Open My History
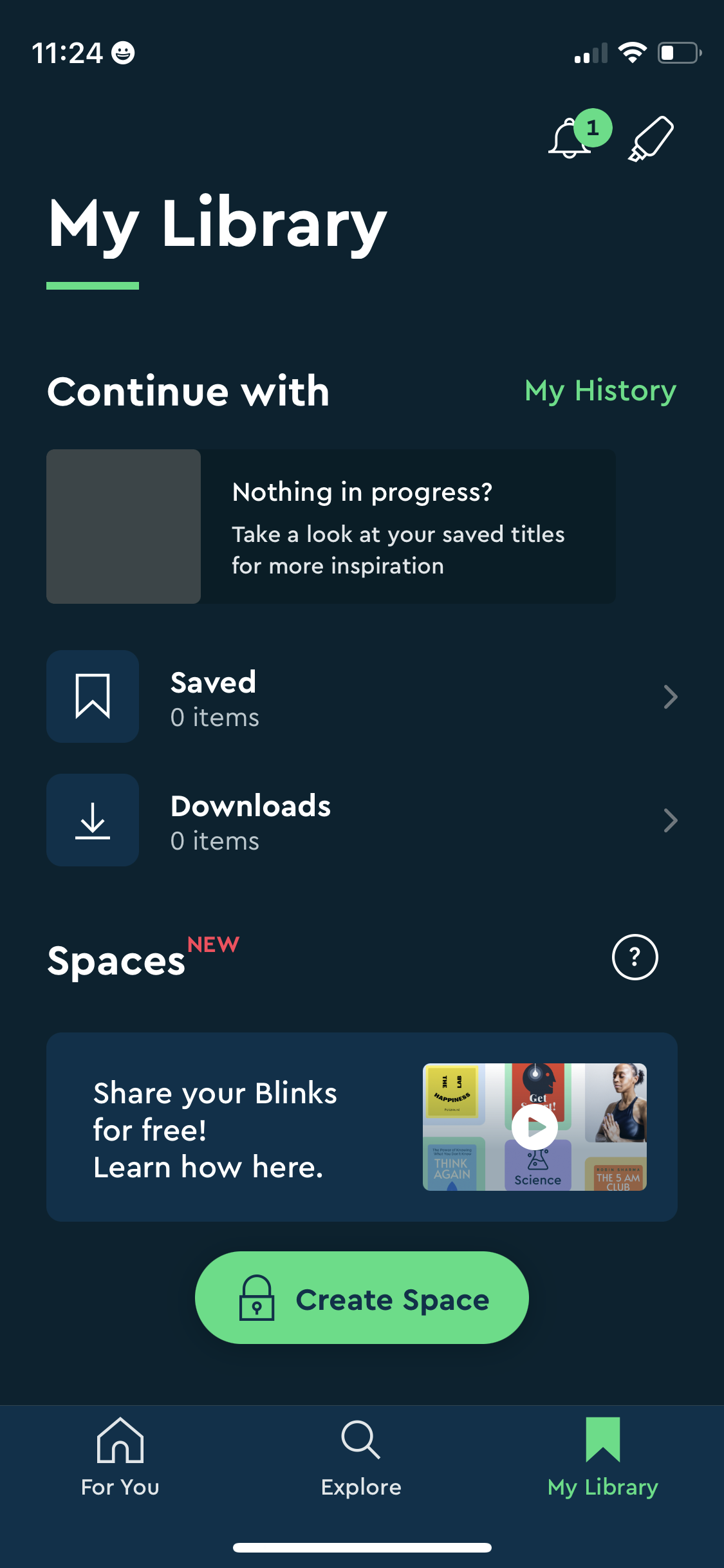The width and height of the screenshot is (724, 1568). point(600,391)
